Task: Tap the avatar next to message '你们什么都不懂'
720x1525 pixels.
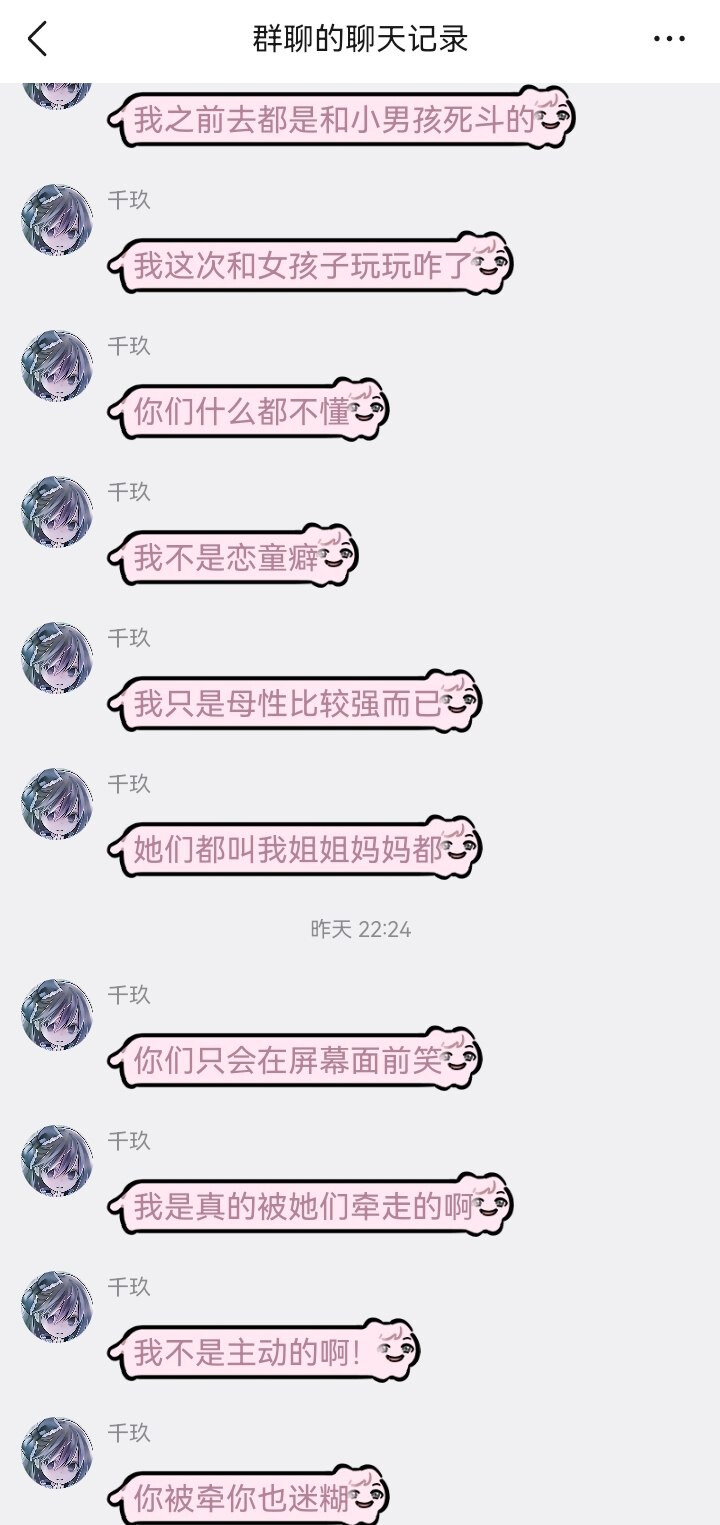Action: (x=57, y=366)
